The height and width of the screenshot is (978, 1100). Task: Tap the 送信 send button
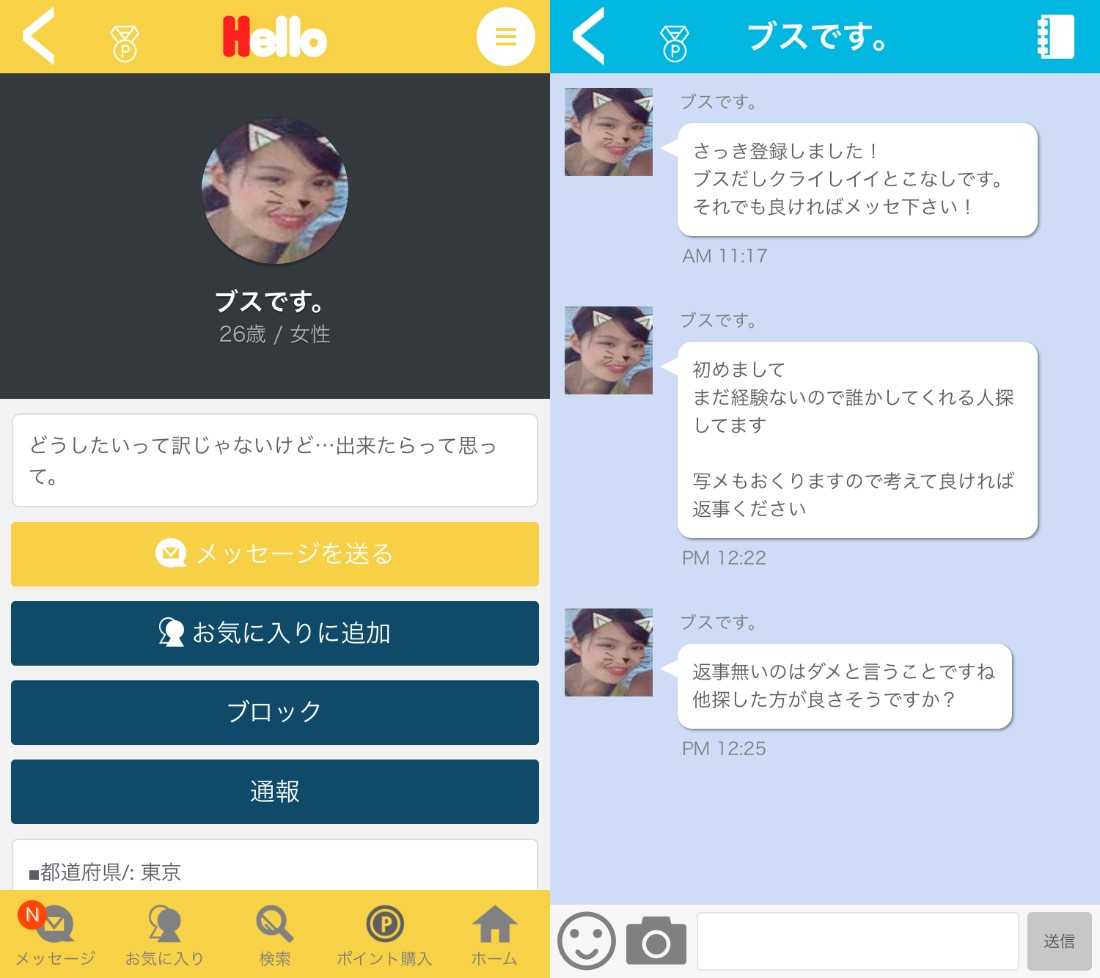[x=1059, y=941]
